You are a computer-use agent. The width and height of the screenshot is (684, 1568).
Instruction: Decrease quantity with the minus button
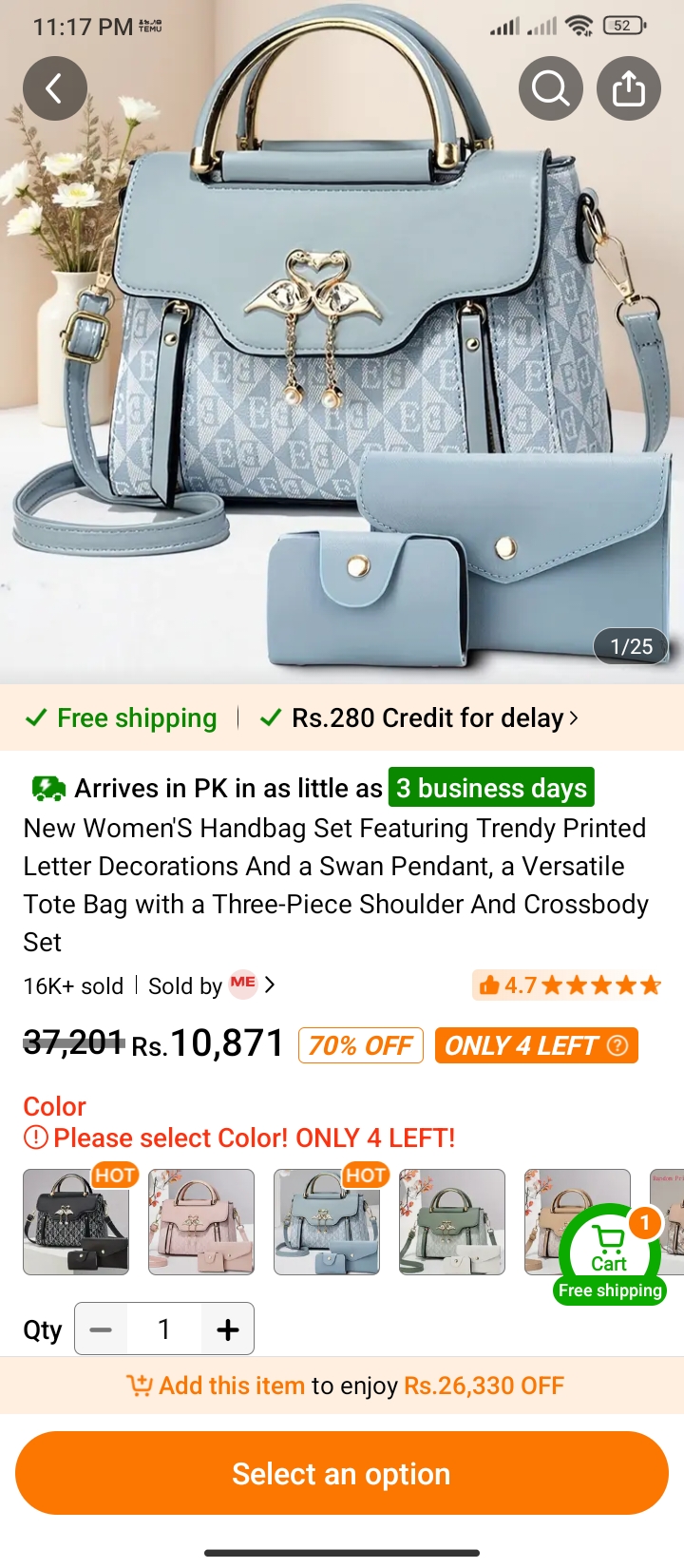101,1329
